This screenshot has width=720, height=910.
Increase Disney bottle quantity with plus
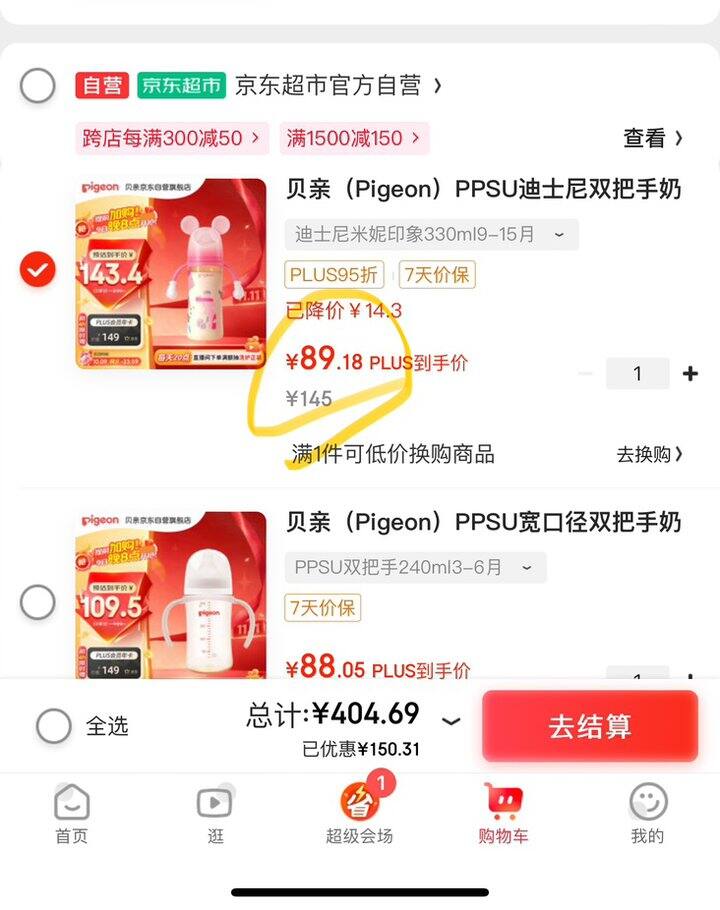690,373
